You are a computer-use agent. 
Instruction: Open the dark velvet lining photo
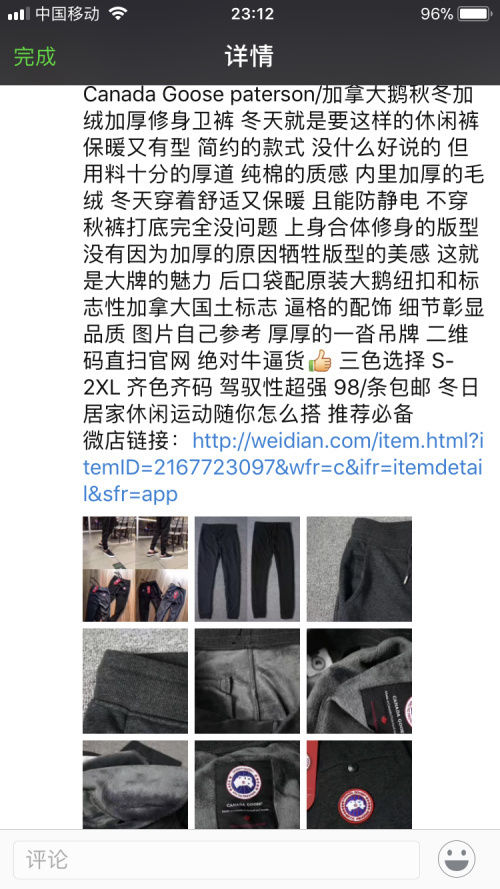(x=135, y=785)
